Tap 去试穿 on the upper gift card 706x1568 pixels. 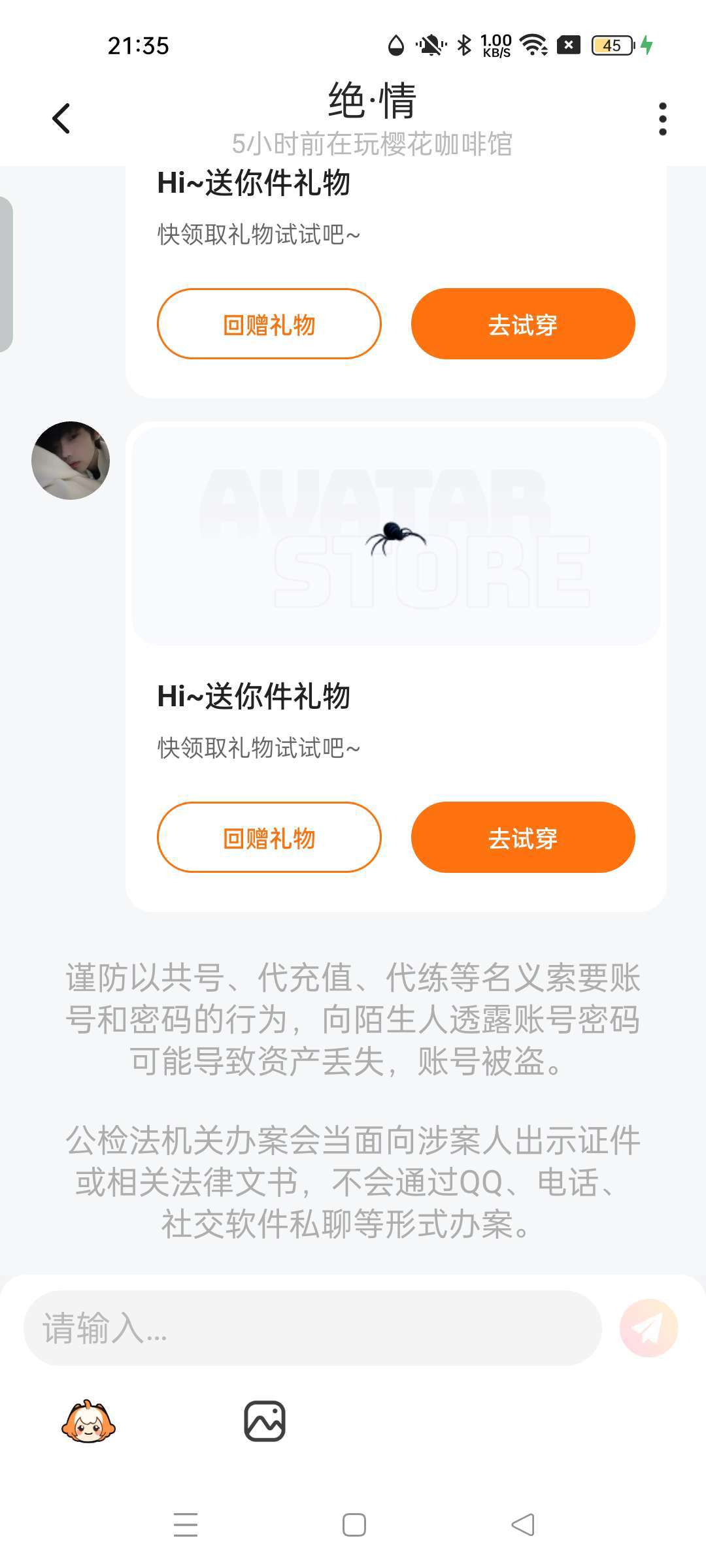pyautogui.click(x=523, y=324)
